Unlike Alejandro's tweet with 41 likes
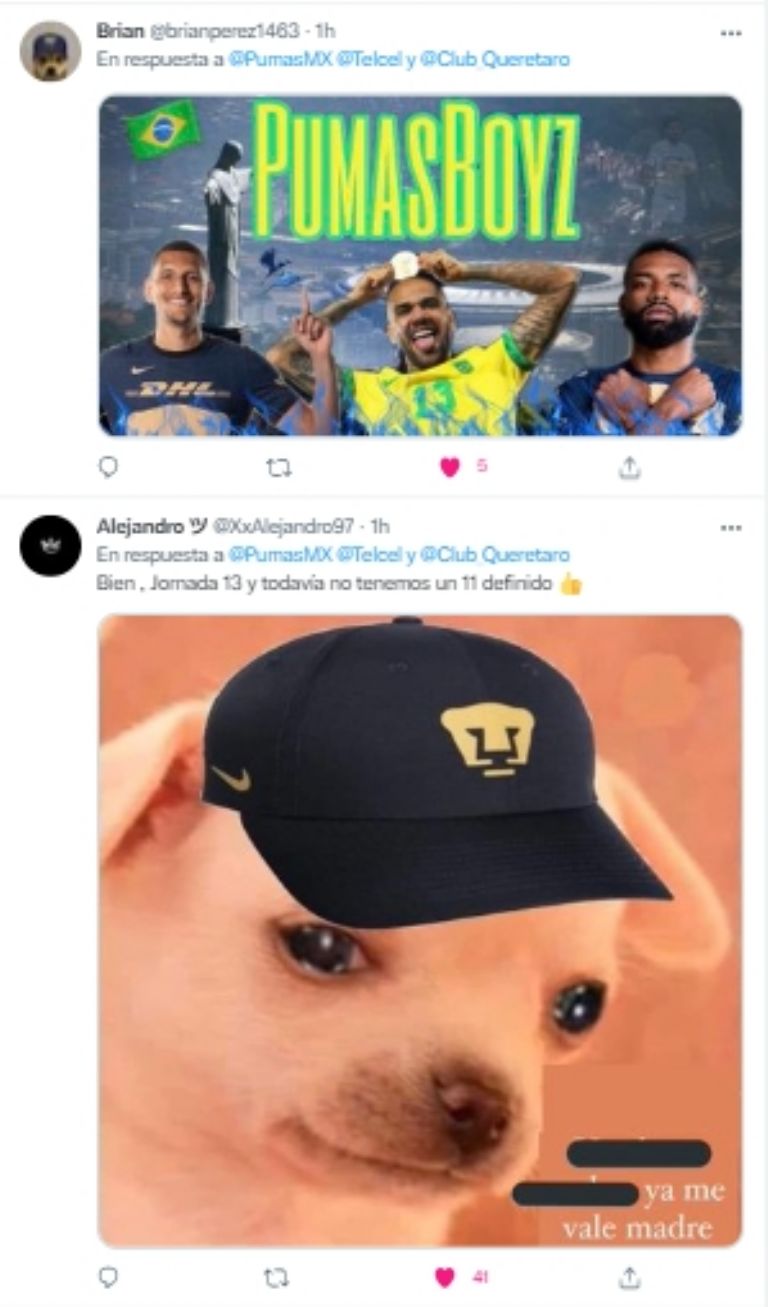 pyautogui.click(x=445, y=1277)
